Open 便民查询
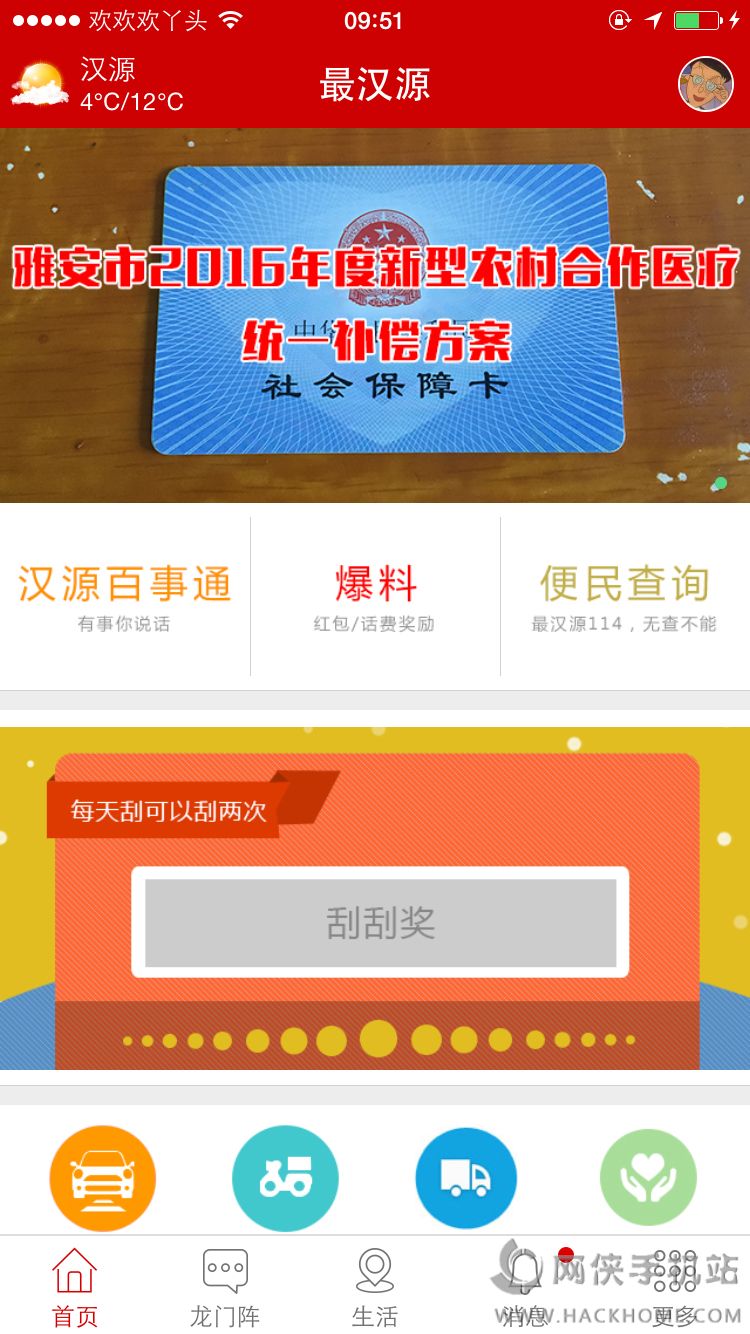This screenshot has width=750, height=1334. click(625, 597)
